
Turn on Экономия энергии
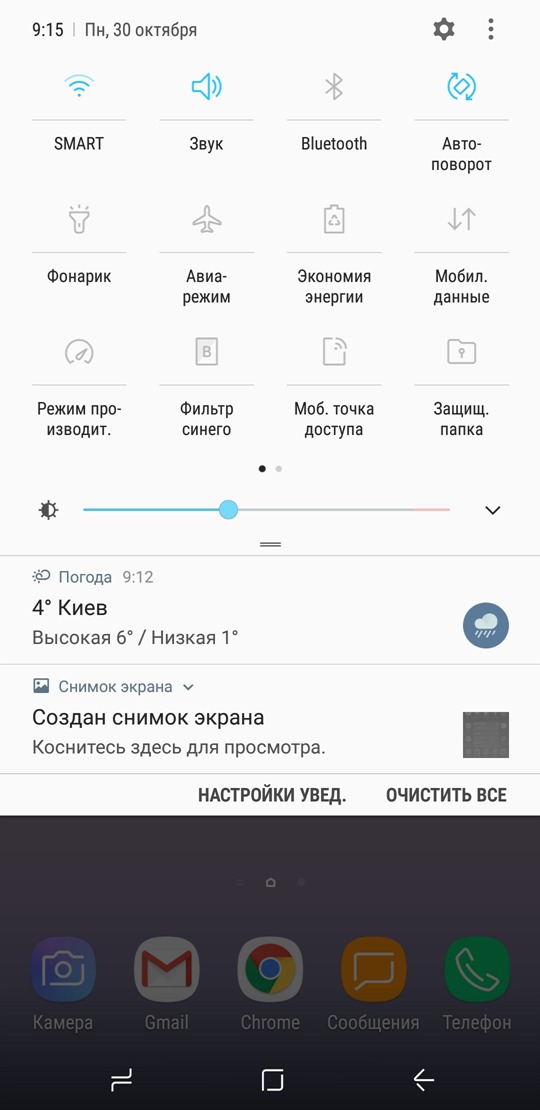pyautogui.click(x=334, y=219)
